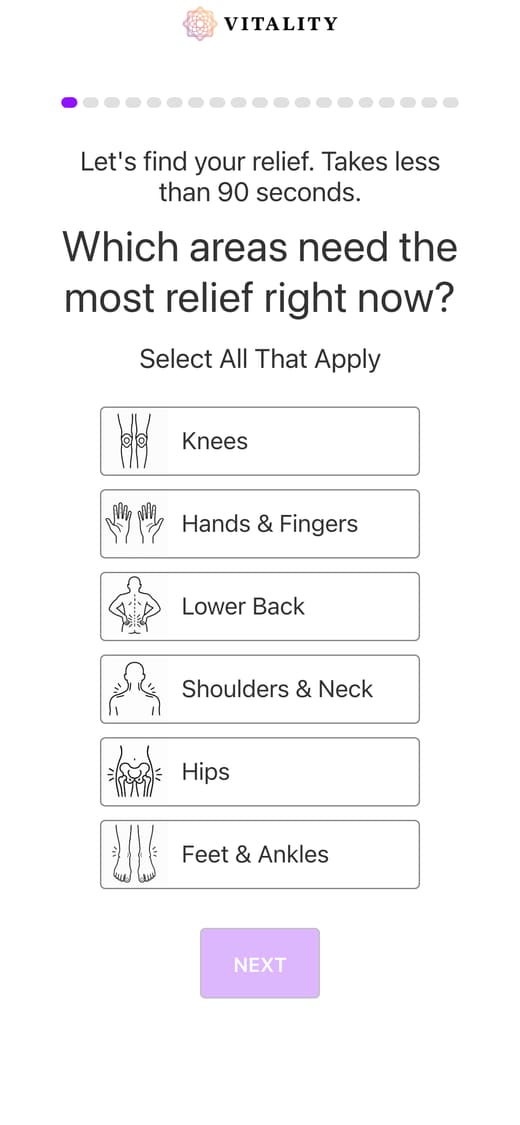
Task: Tap the NEXT button
Action: coord(260,963)
